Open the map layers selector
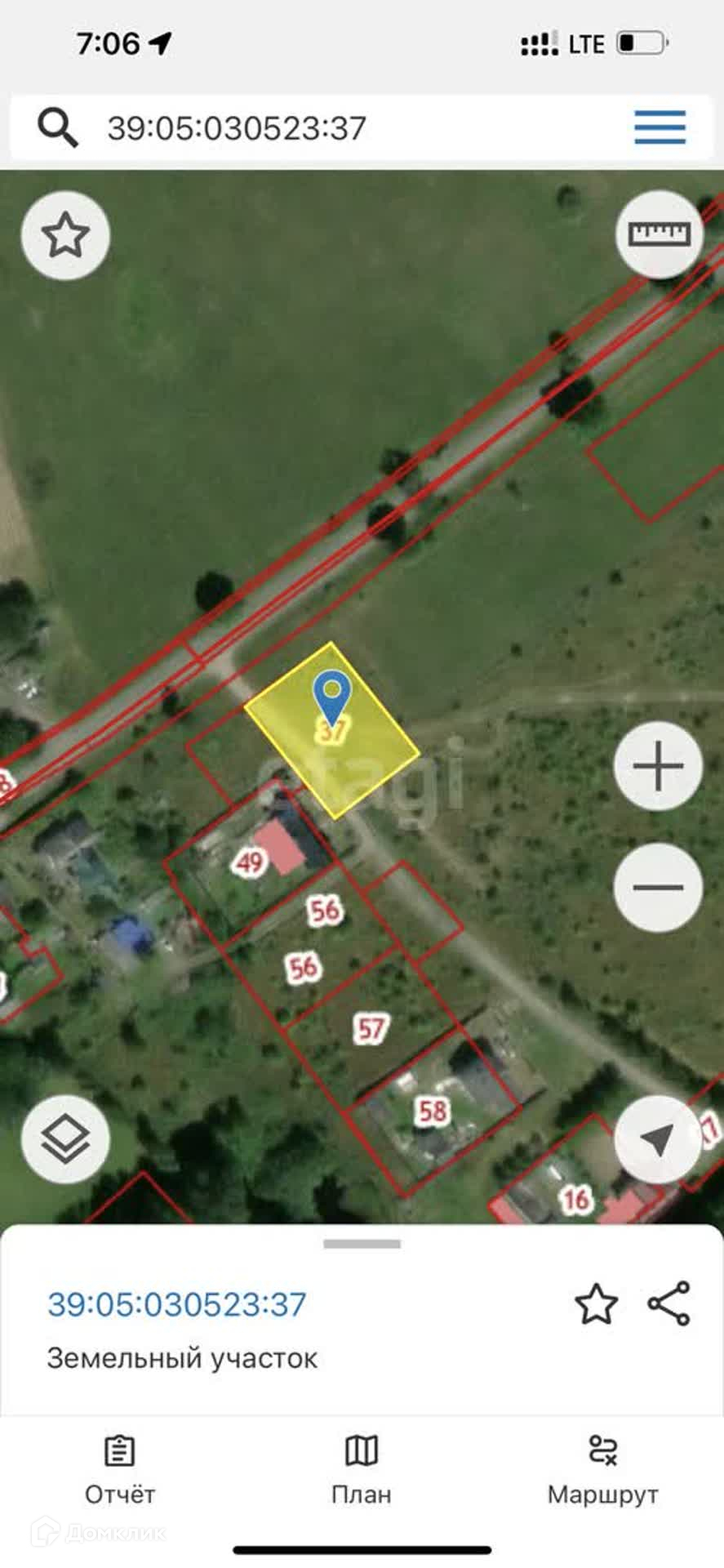The image size is (724, 1568). [65, 1138]
